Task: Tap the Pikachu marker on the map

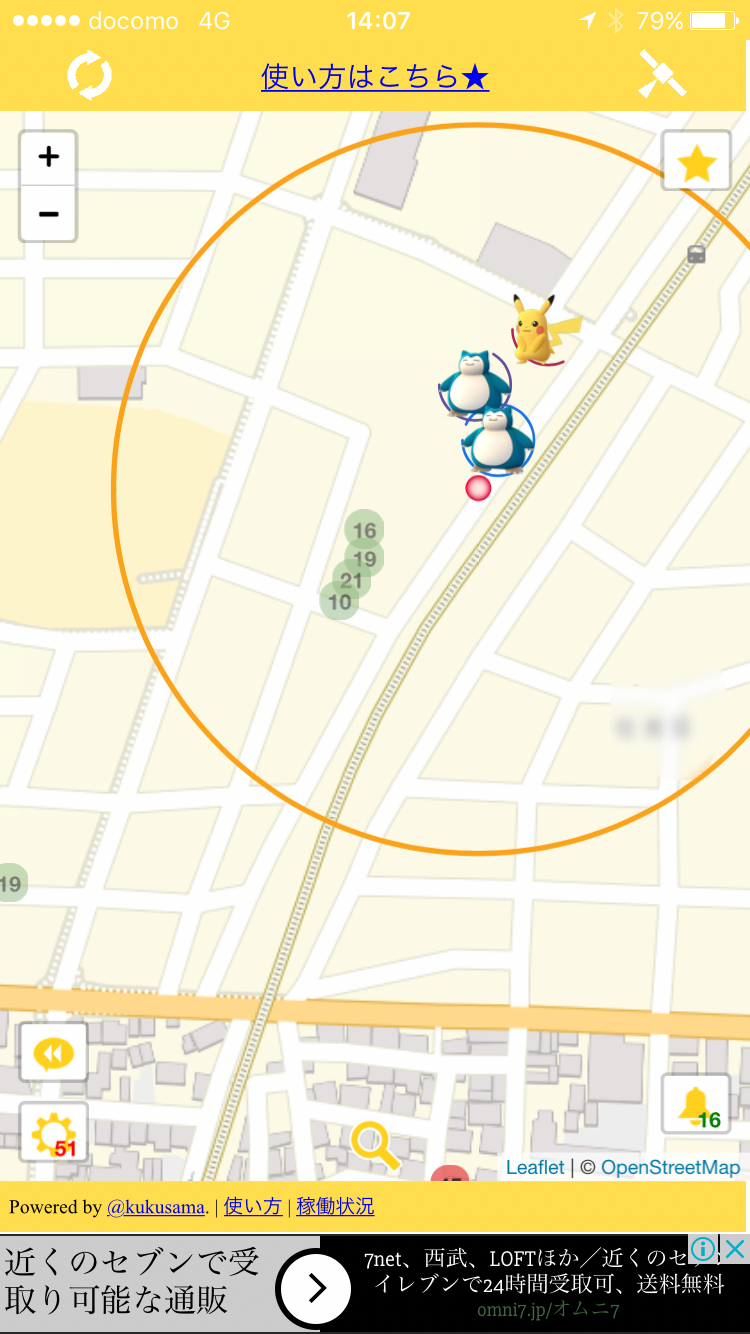Action: tap(537, 329)
